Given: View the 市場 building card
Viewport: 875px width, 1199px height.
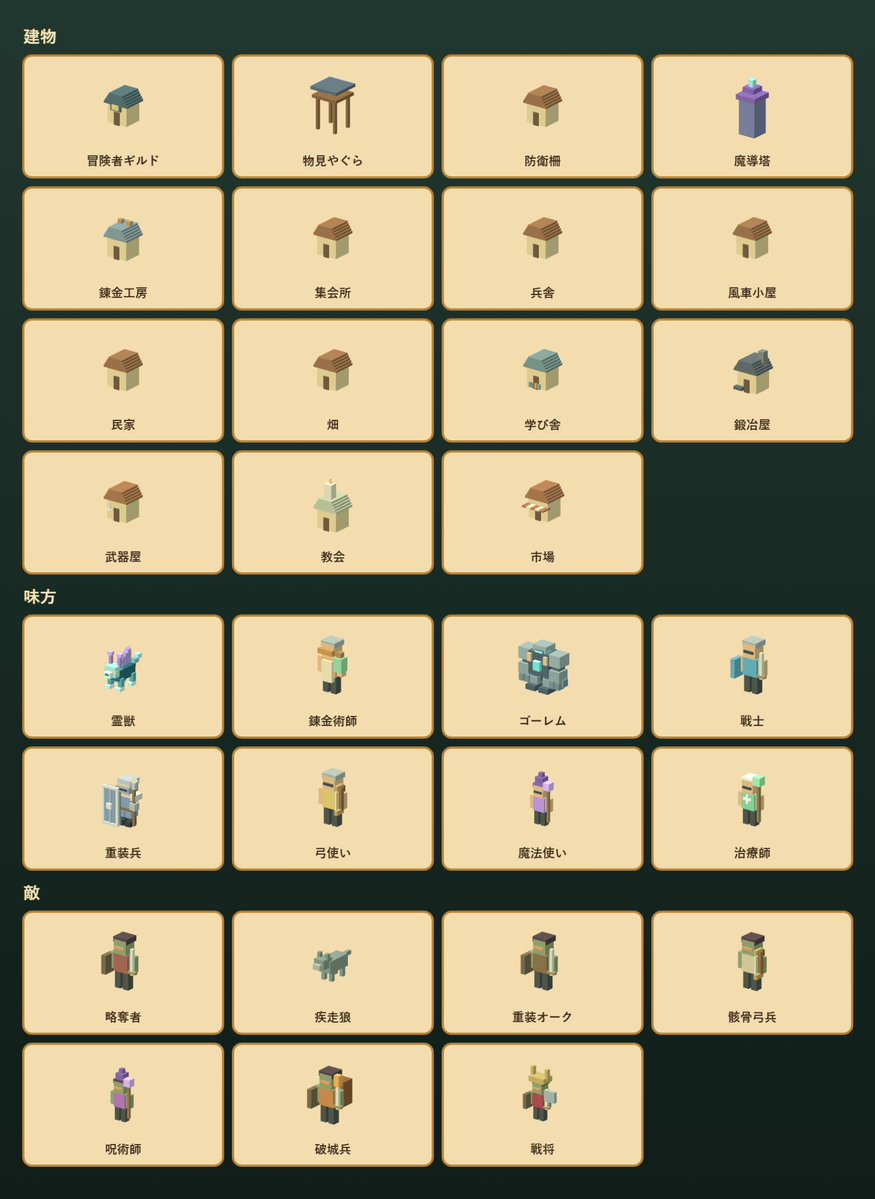Looking at the screenshot, I should pyautogui.click(x=542, y=512).
